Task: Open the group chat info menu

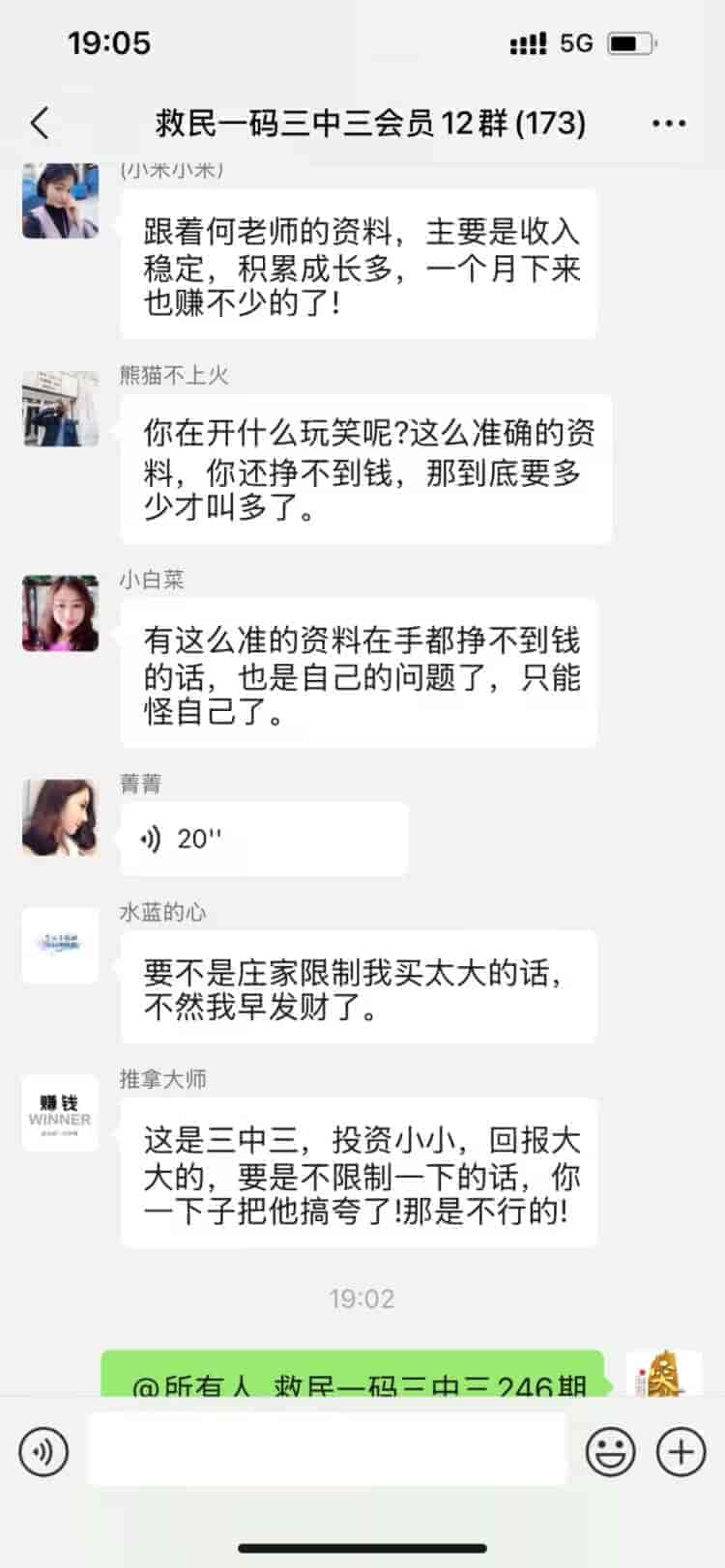Action: pyautogui.click(x=668, y=123)
